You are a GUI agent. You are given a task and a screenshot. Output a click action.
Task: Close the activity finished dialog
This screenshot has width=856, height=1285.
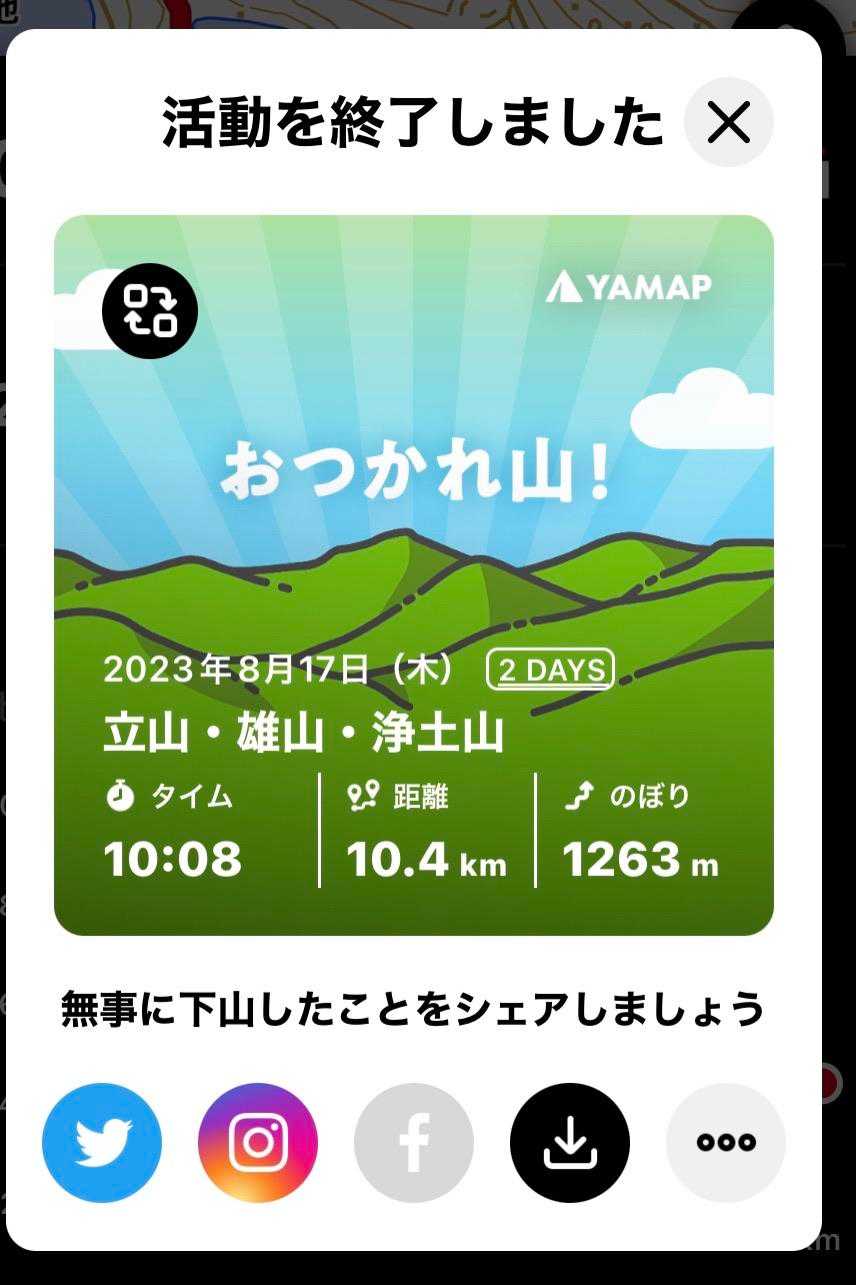coord(728,122)
